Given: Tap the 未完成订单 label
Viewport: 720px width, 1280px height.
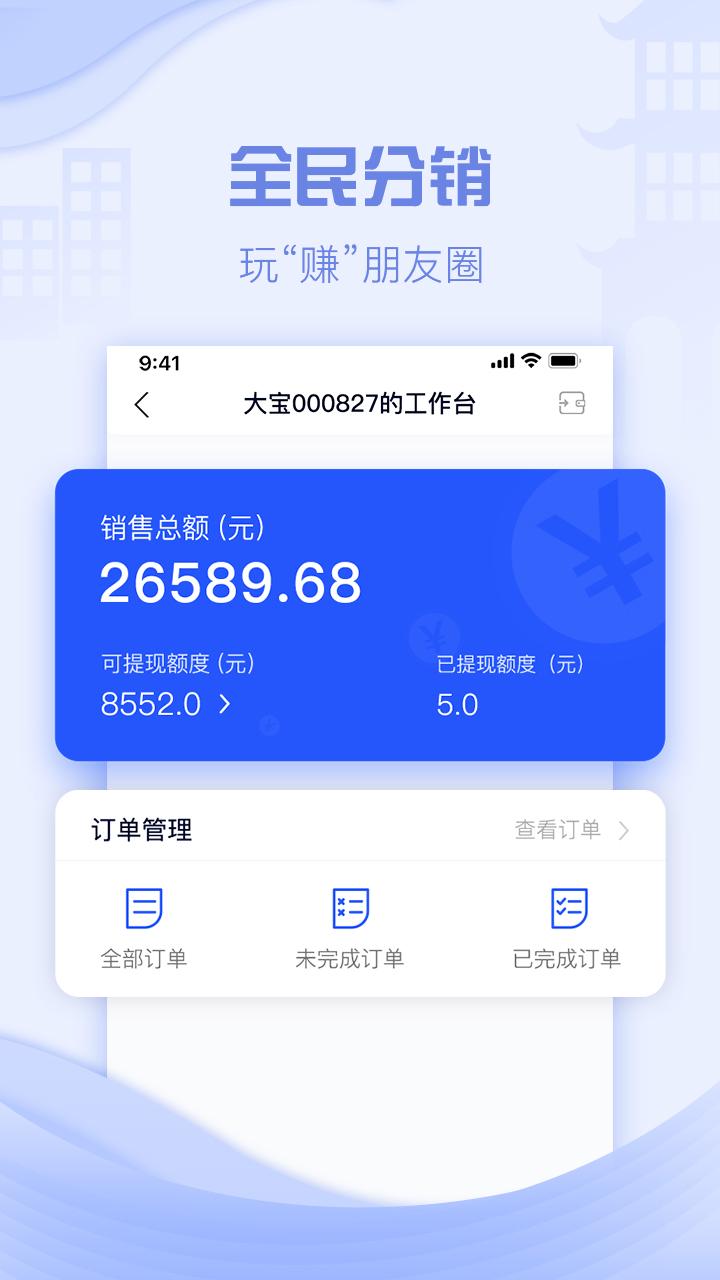Looking at the screenshot, I should [350, 957].
